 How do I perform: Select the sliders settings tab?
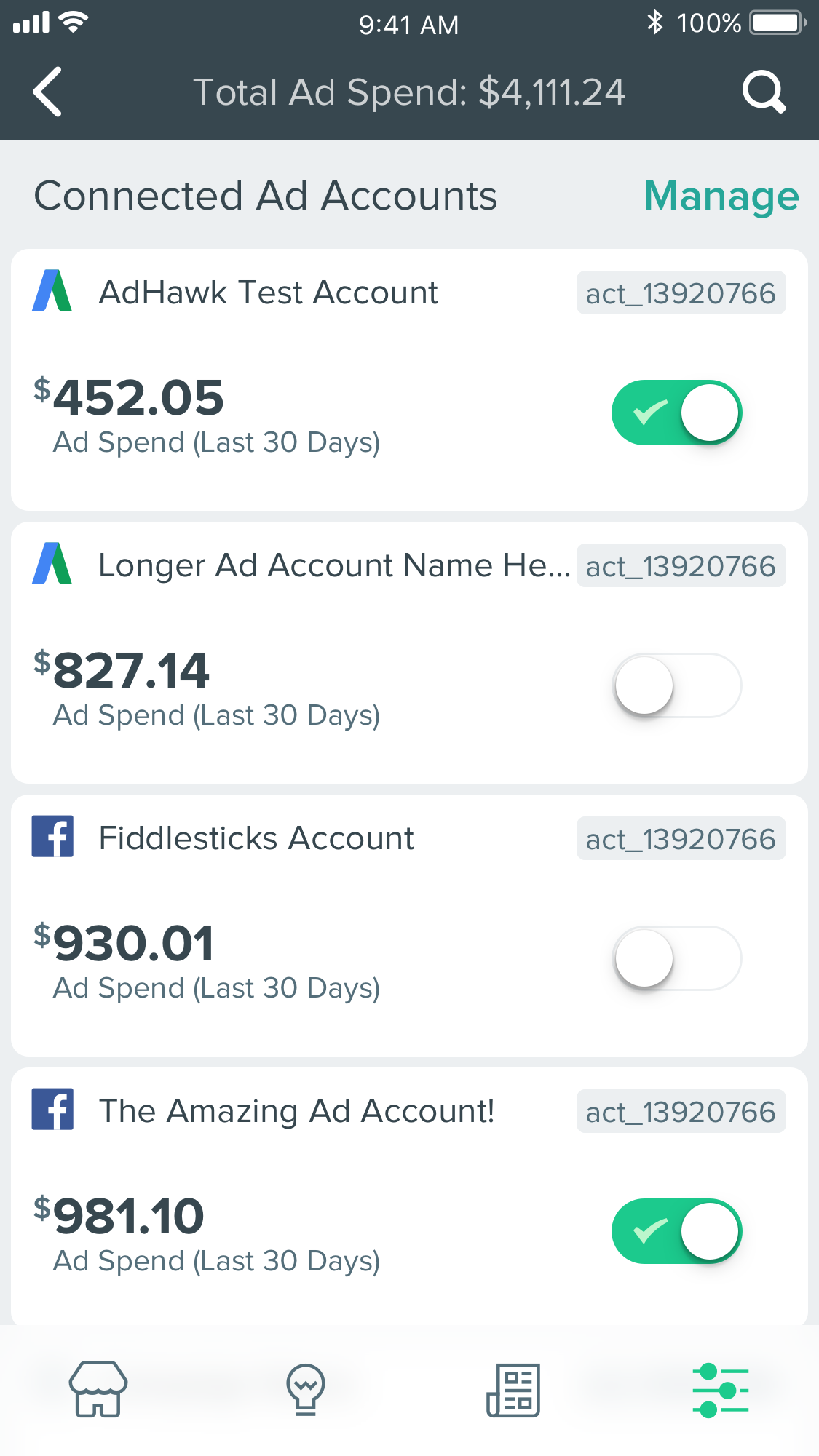720,1391
